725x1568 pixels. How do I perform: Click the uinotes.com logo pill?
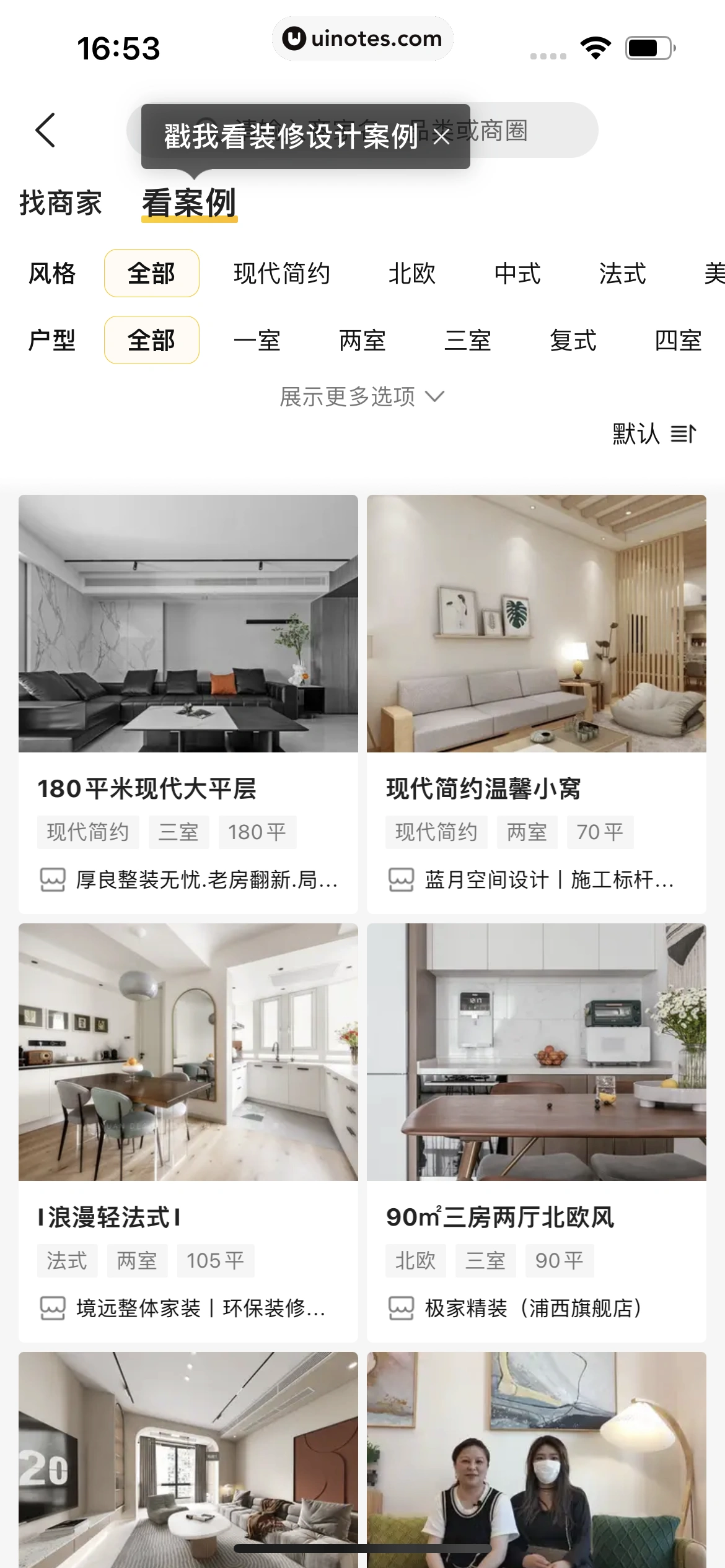pyautogui.click(x=362, y=38)
